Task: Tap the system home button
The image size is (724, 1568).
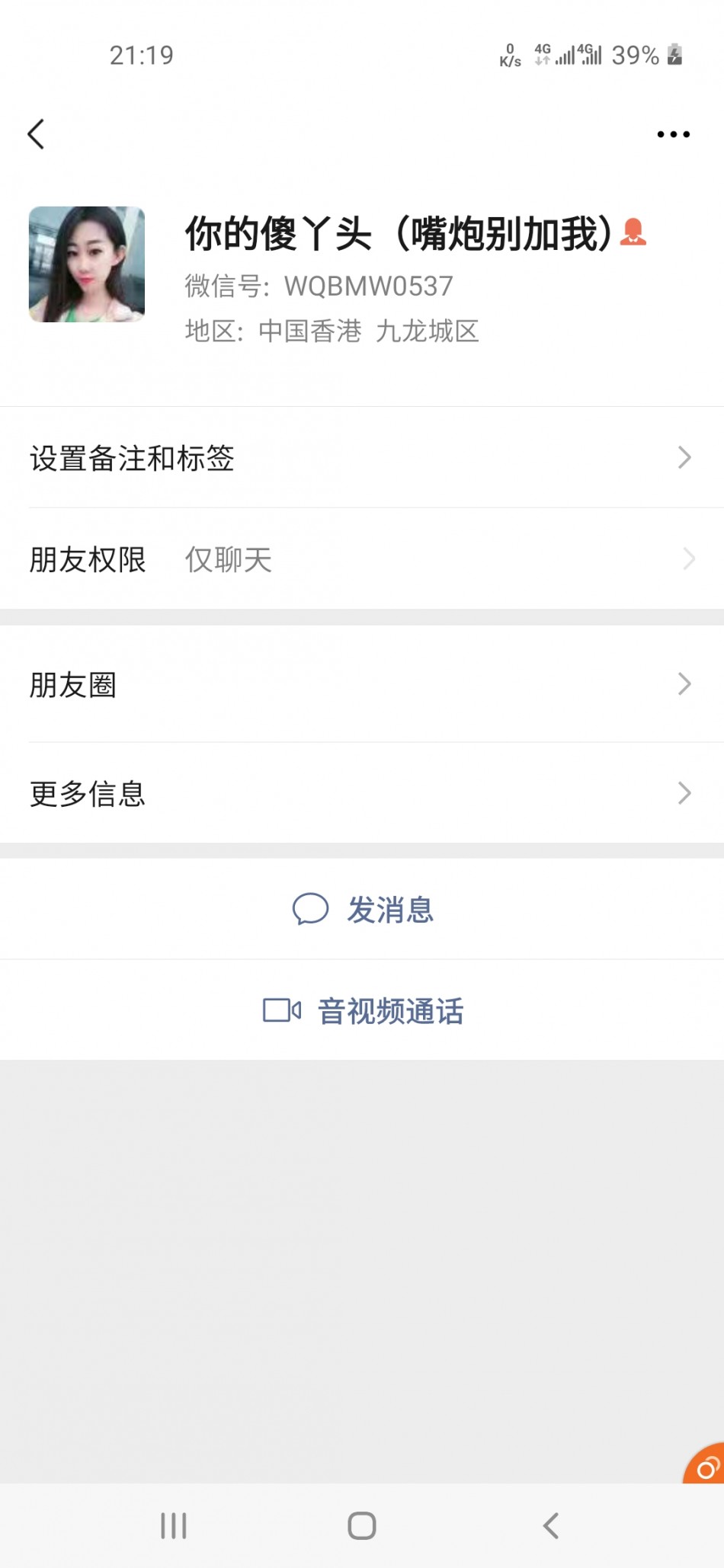Action: pyautogui.click(x=362, y=1525)
